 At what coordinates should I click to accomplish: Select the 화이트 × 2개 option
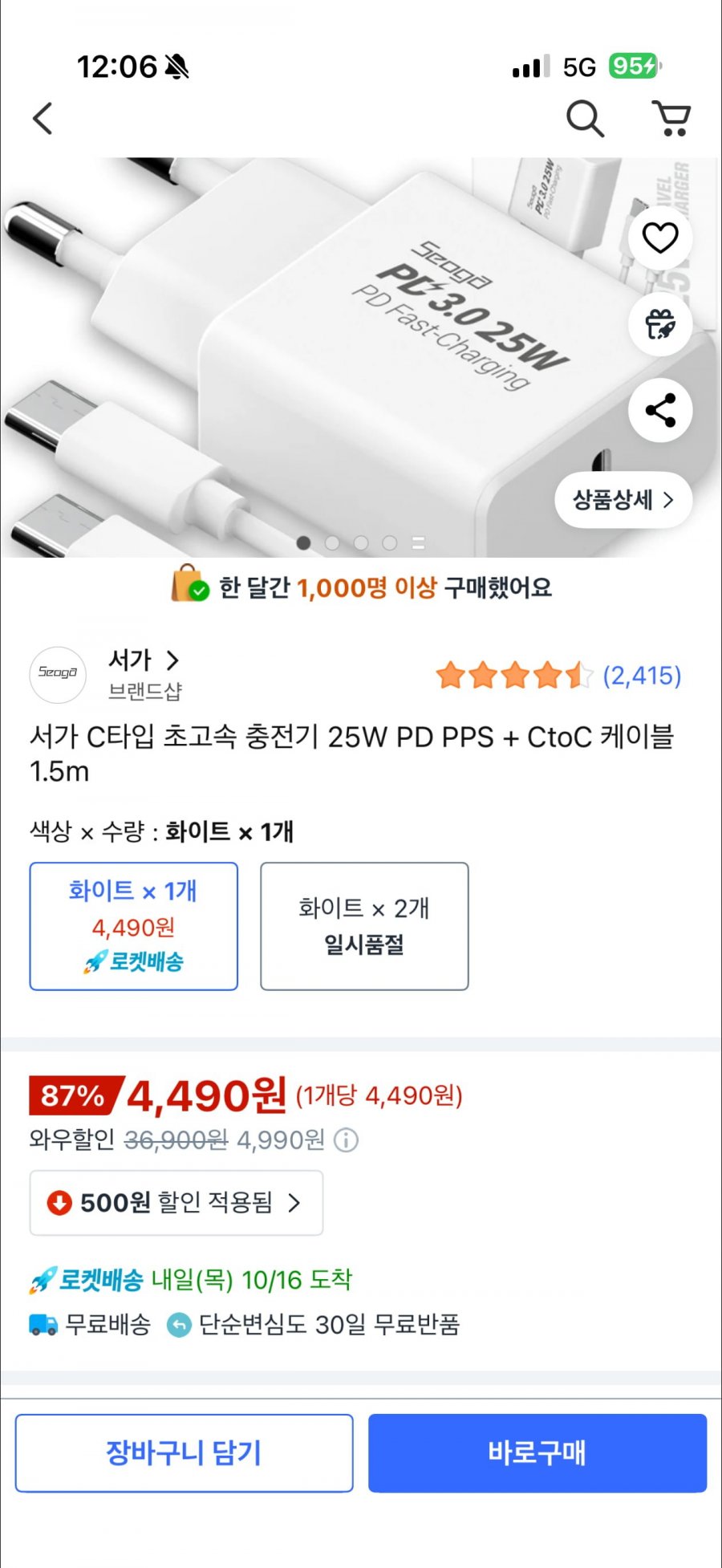point(364,926)
